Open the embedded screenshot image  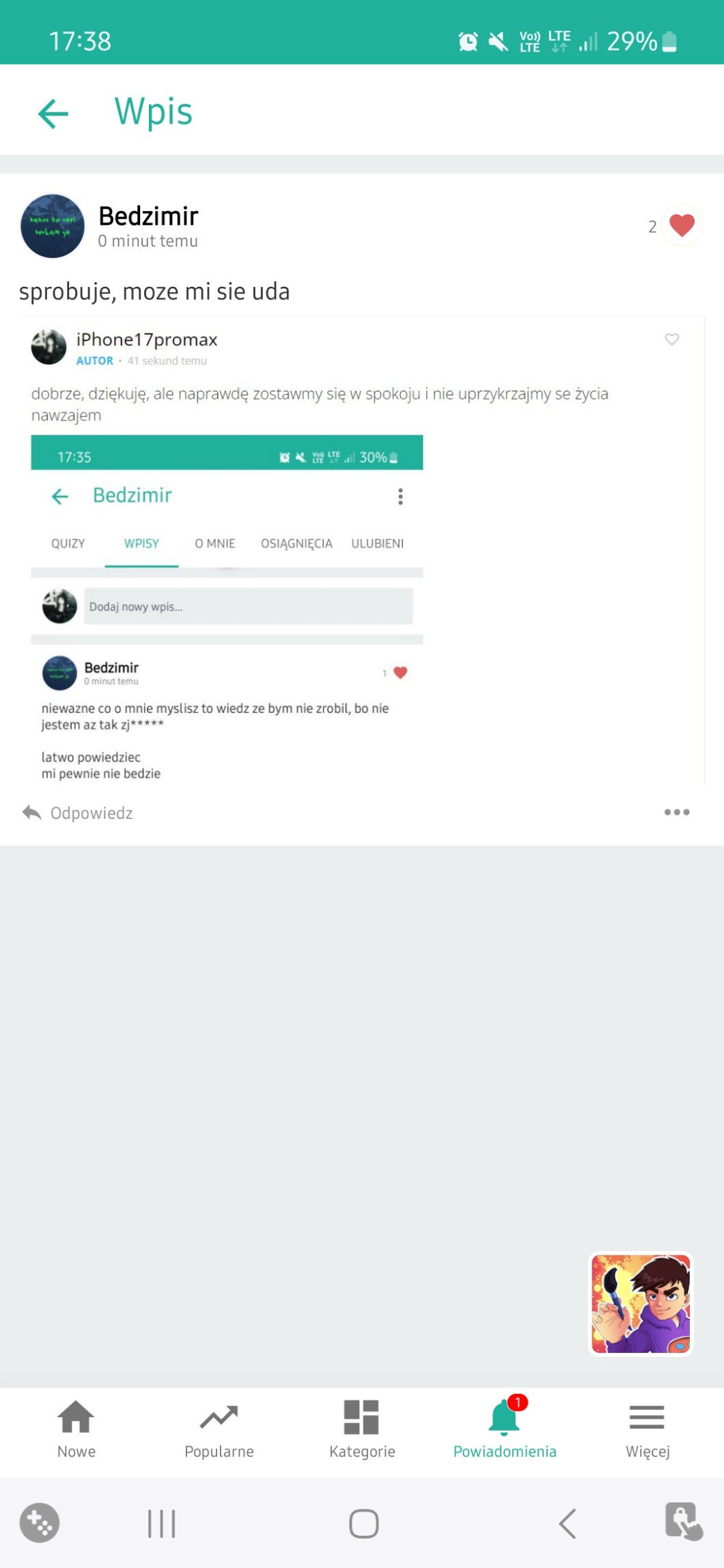tap(227, 608)
